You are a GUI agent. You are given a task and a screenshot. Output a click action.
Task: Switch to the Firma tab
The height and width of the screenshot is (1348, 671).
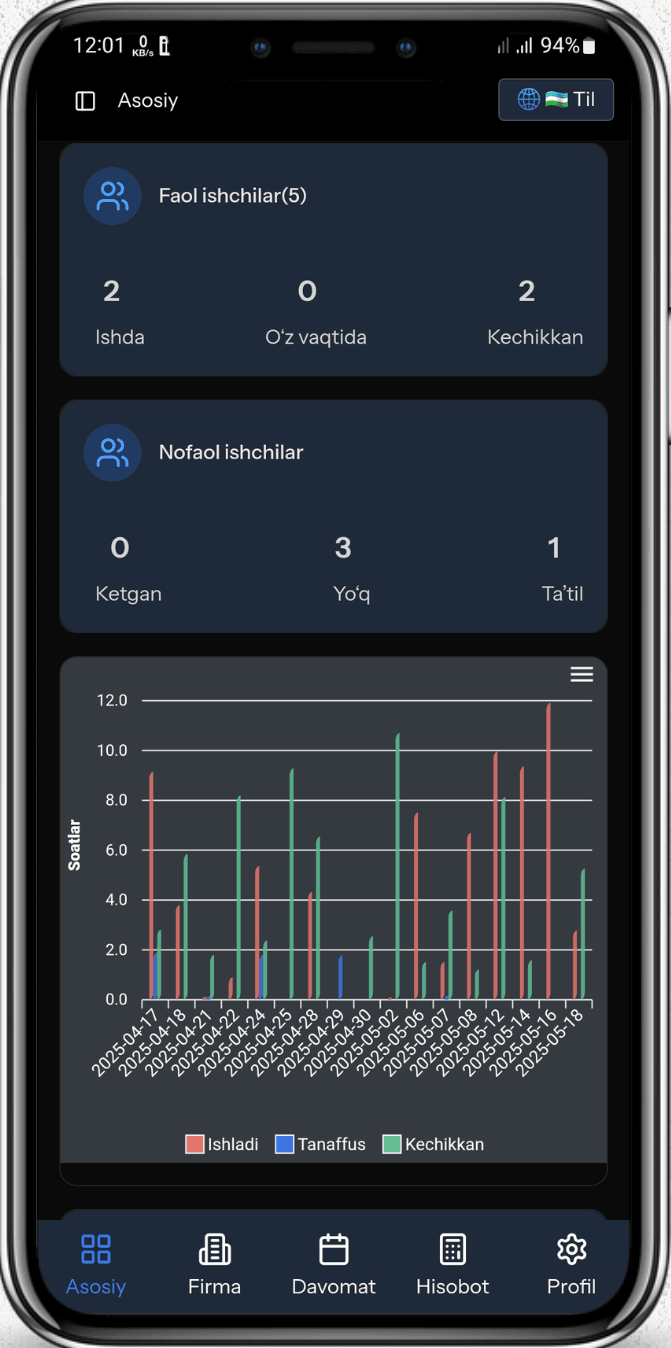coord(214,1264)
